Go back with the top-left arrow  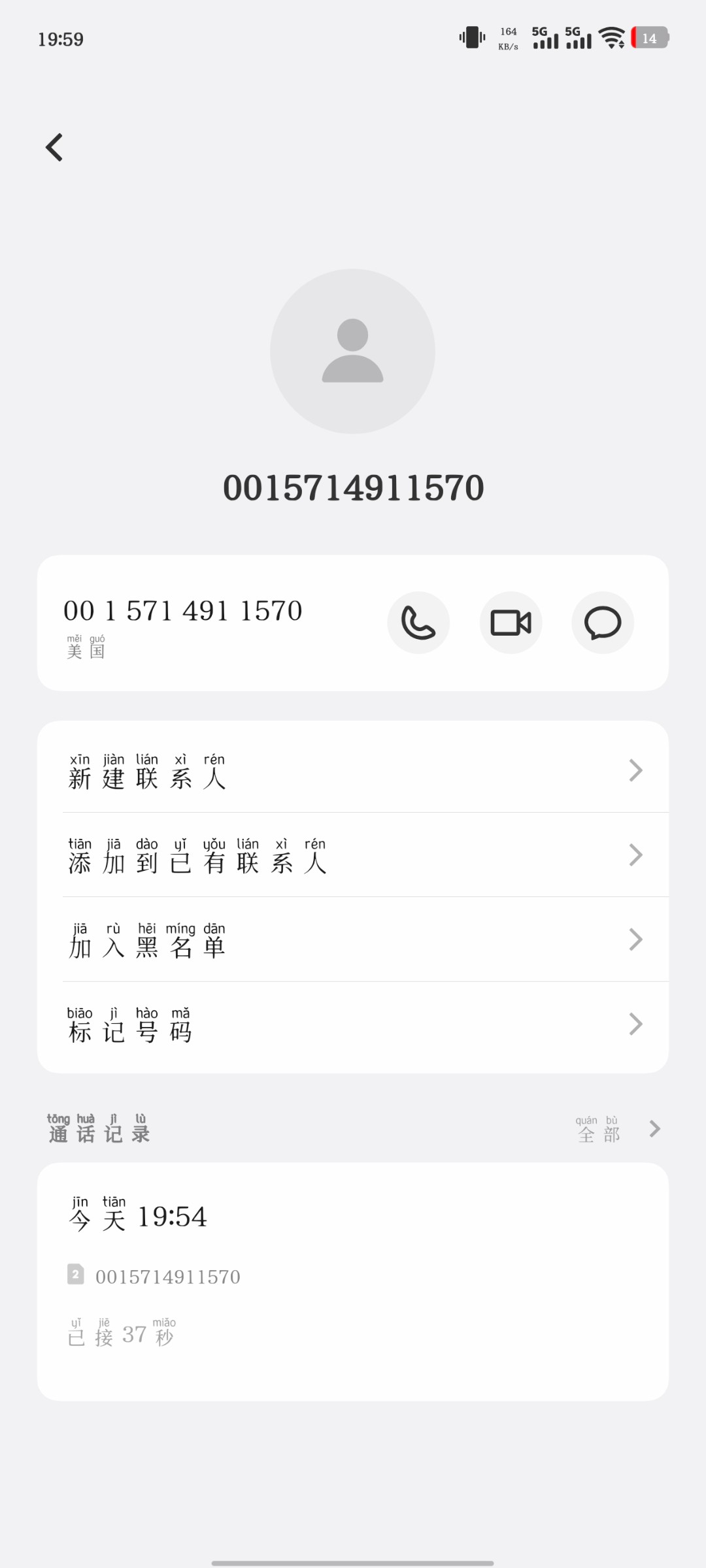point(54,147)
